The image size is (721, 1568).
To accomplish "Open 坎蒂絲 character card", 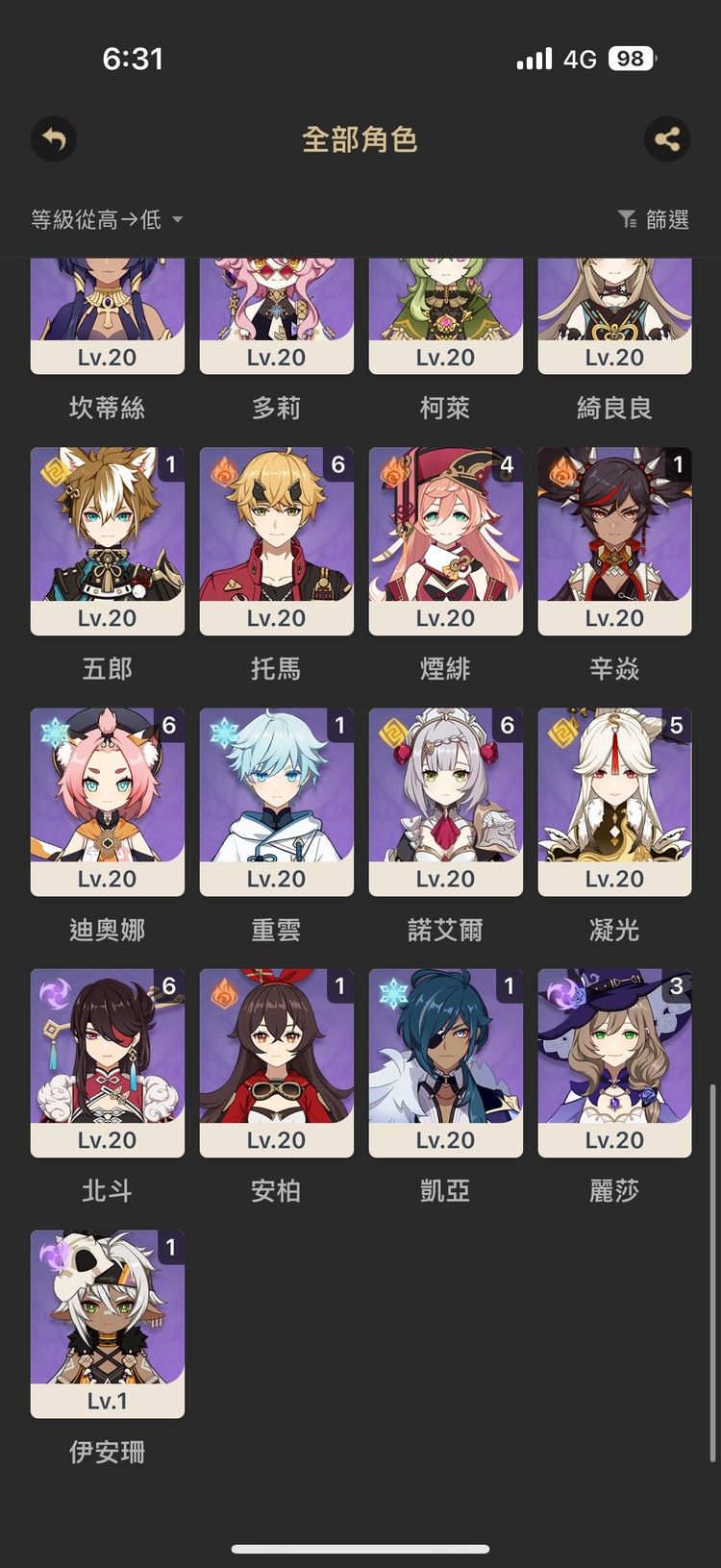I will pyautogui.click(x=107, y=317).
